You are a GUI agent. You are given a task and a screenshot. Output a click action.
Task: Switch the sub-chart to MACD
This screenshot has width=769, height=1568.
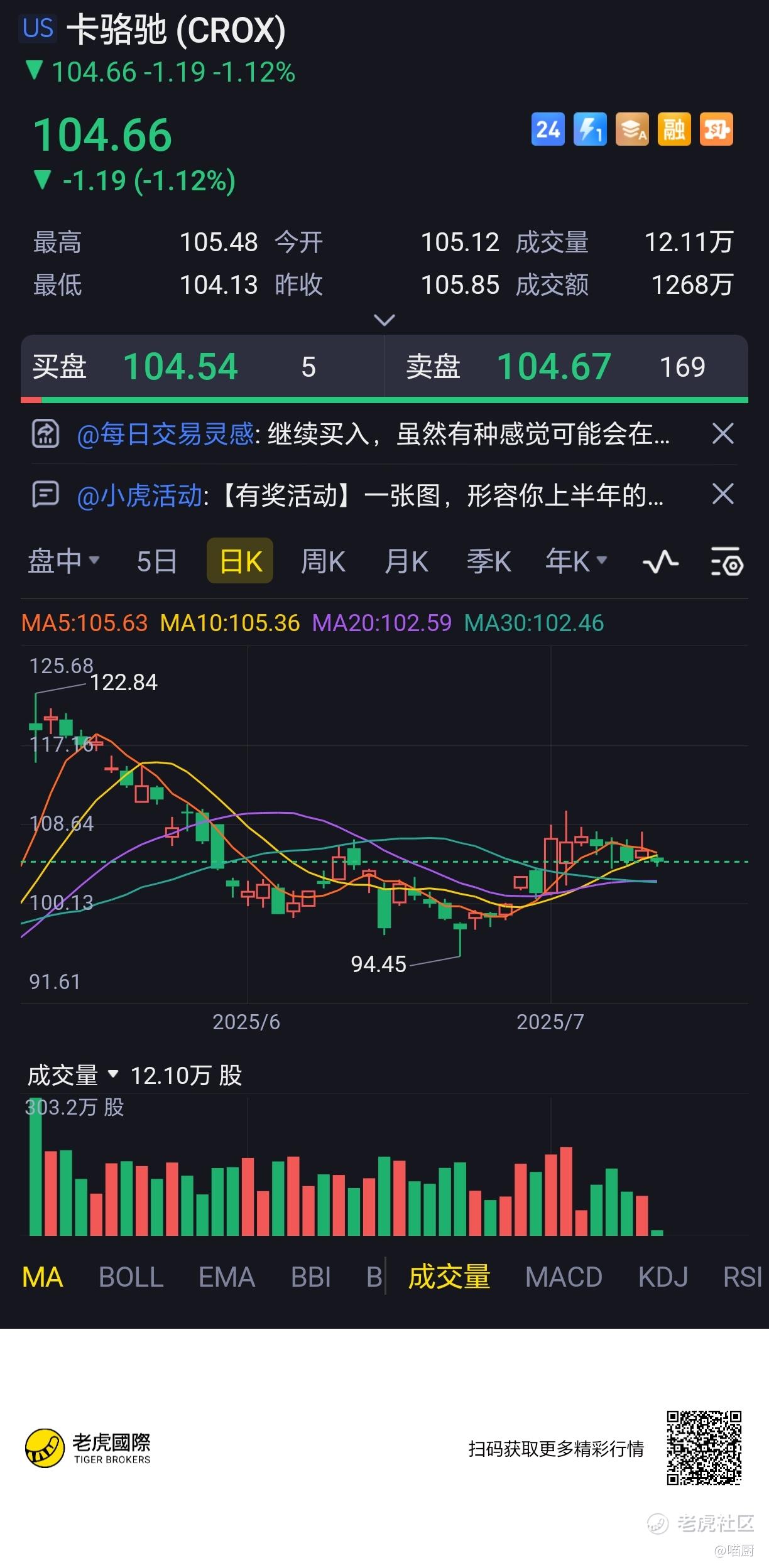(564, 1277)
